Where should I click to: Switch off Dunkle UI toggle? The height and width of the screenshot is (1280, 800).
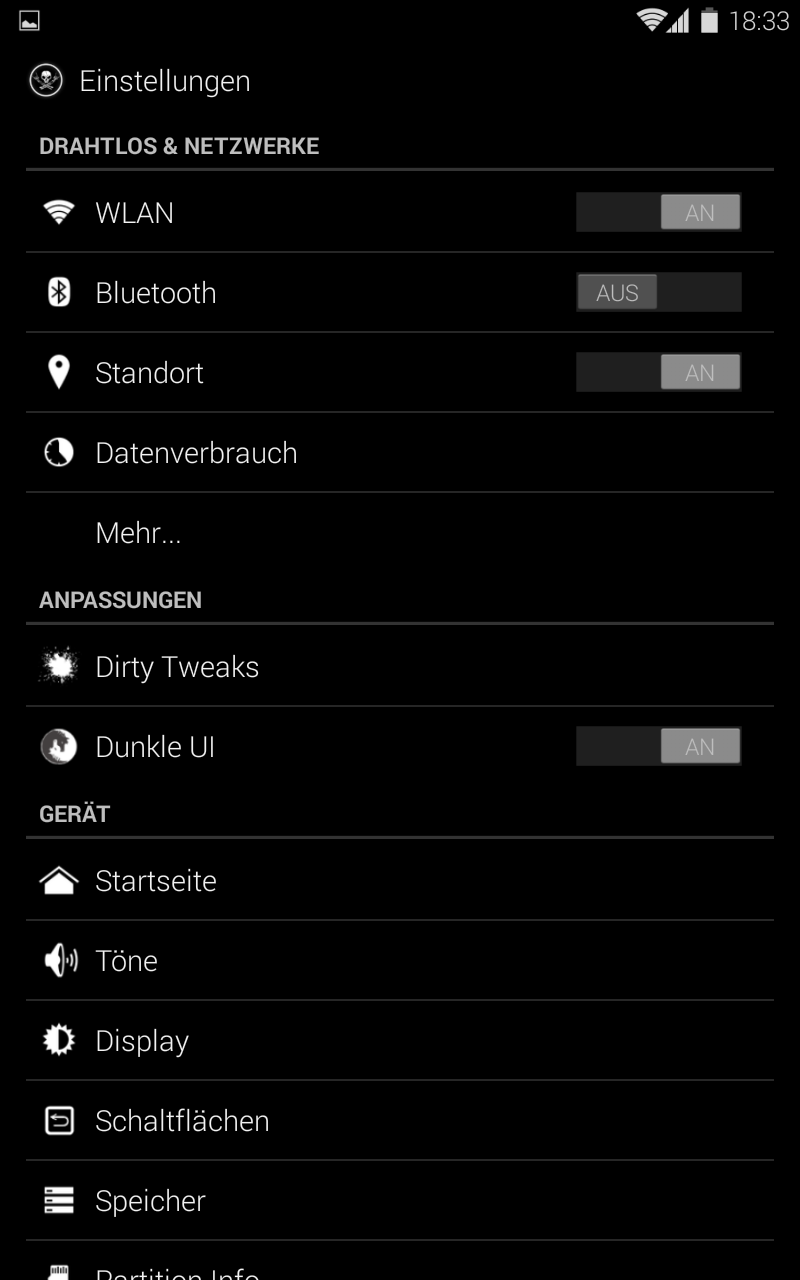pyautogui.click(x=658, y=747)
